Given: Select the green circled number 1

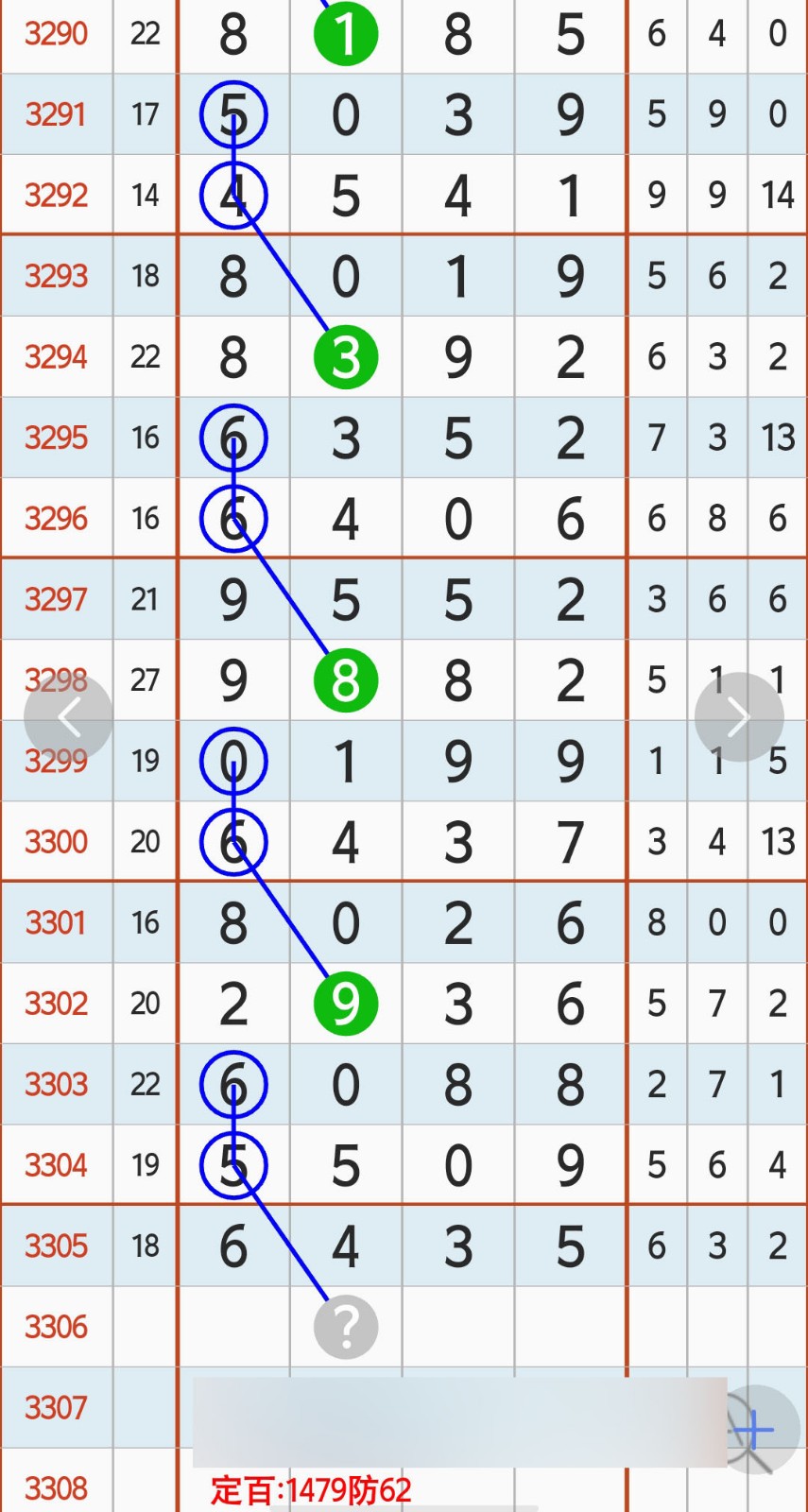Looking at the screenshot, I should pos(345,33).
